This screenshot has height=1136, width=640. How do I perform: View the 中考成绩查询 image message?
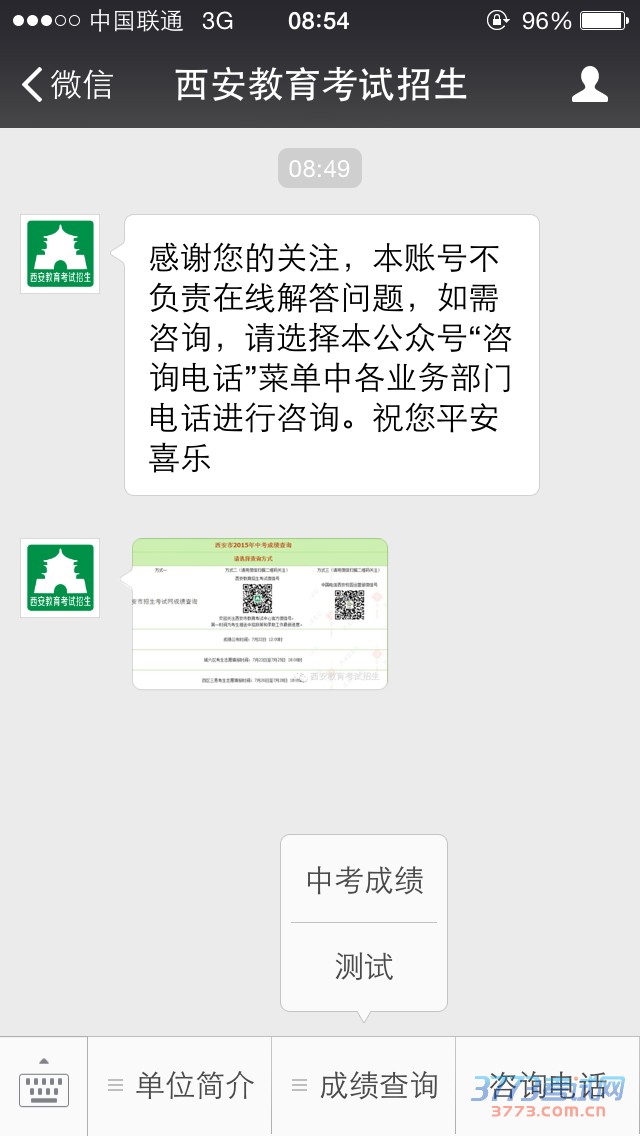point(260,613)
